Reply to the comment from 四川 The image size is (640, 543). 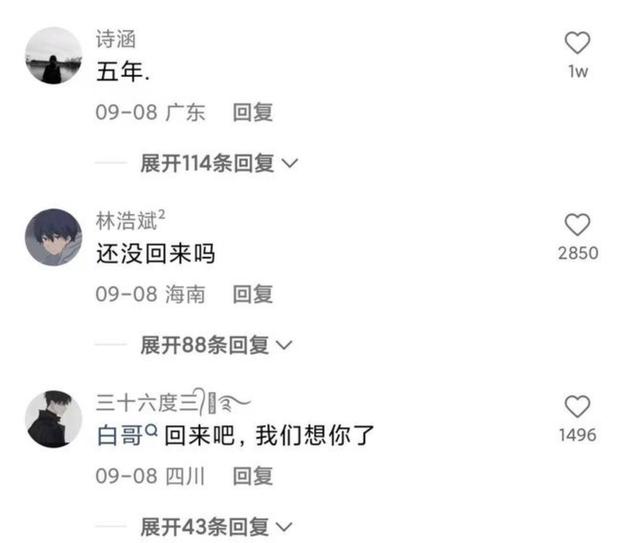pyautogui.click(x=252, y=477)
